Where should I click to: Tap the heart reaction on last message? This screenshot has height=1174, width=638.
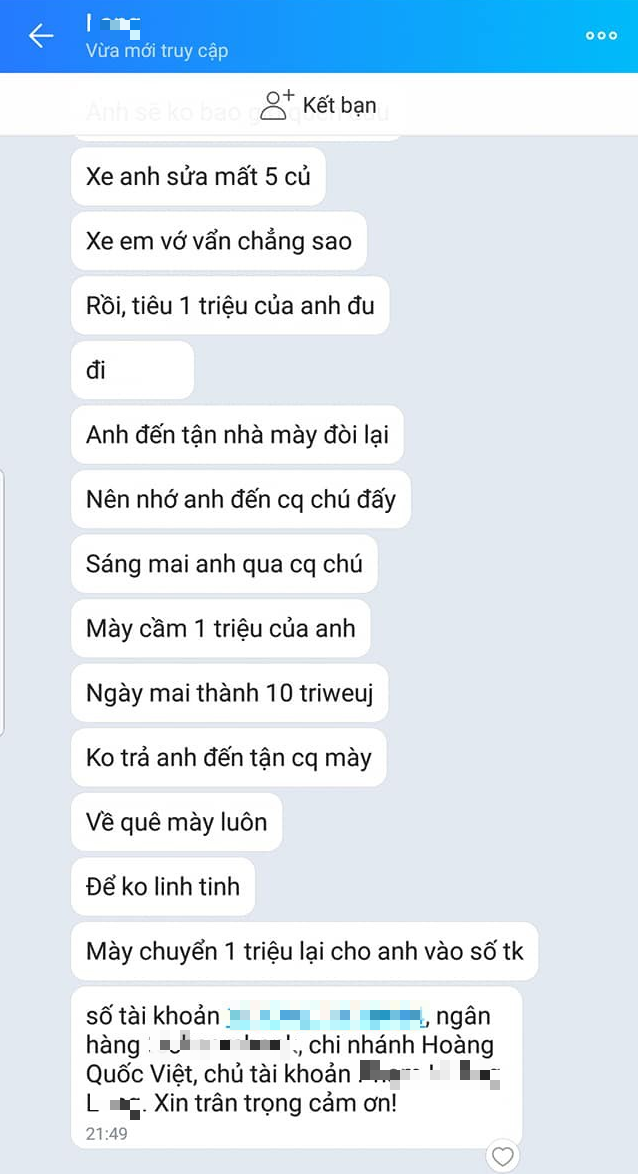pos(502,1157)
